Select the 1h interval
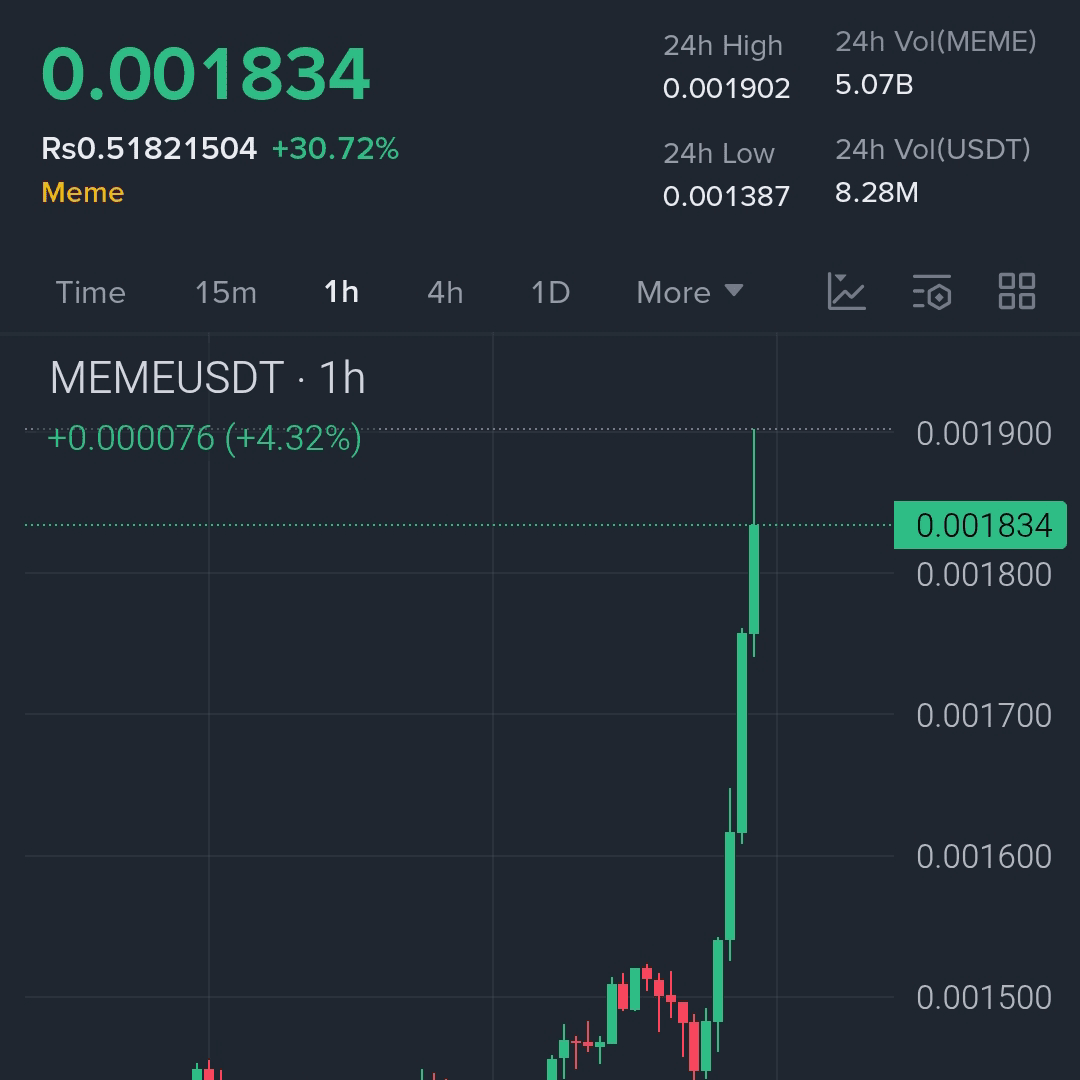The width and height of the screenshot is (1080, 1080). (341, 293)
